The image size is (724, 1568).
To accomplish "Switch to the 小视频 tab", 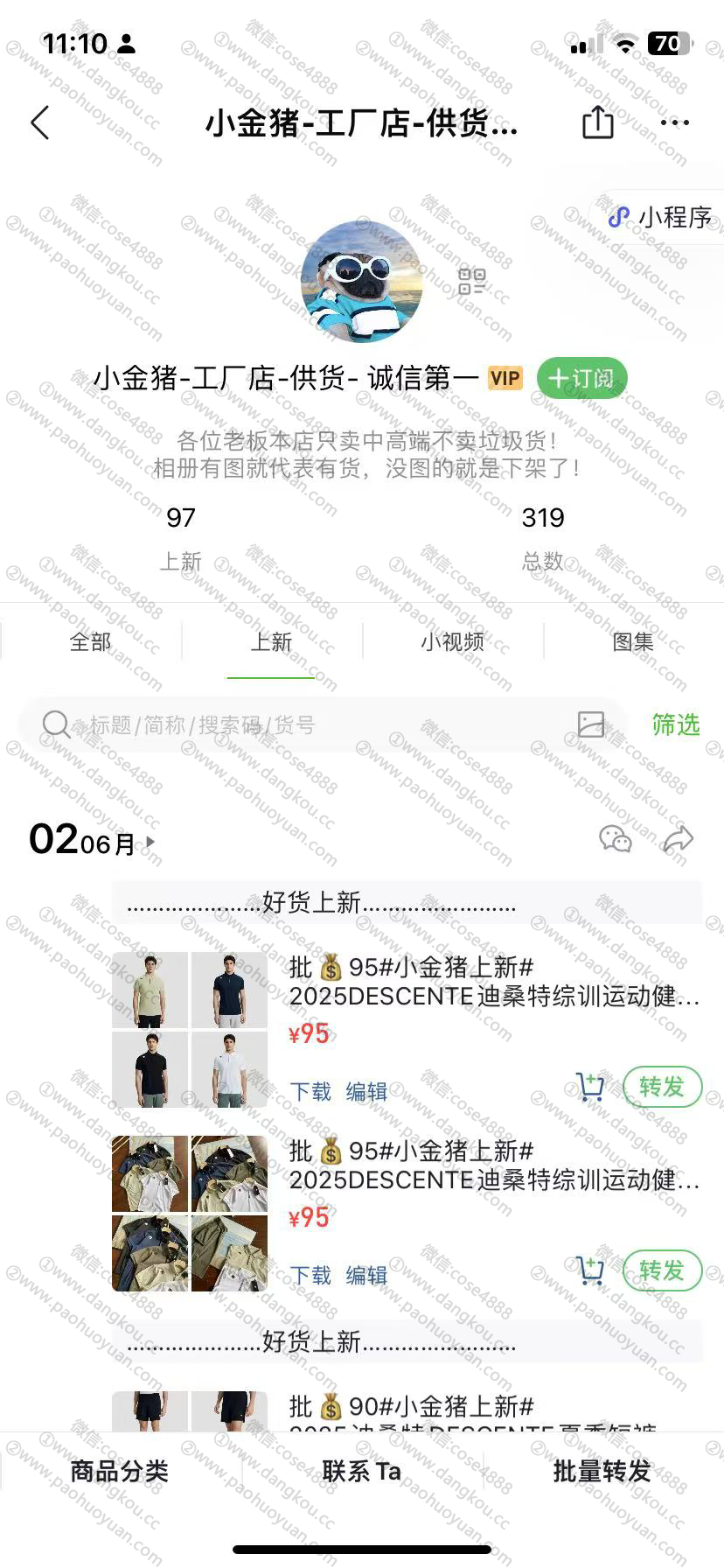I will coord(452,642).
